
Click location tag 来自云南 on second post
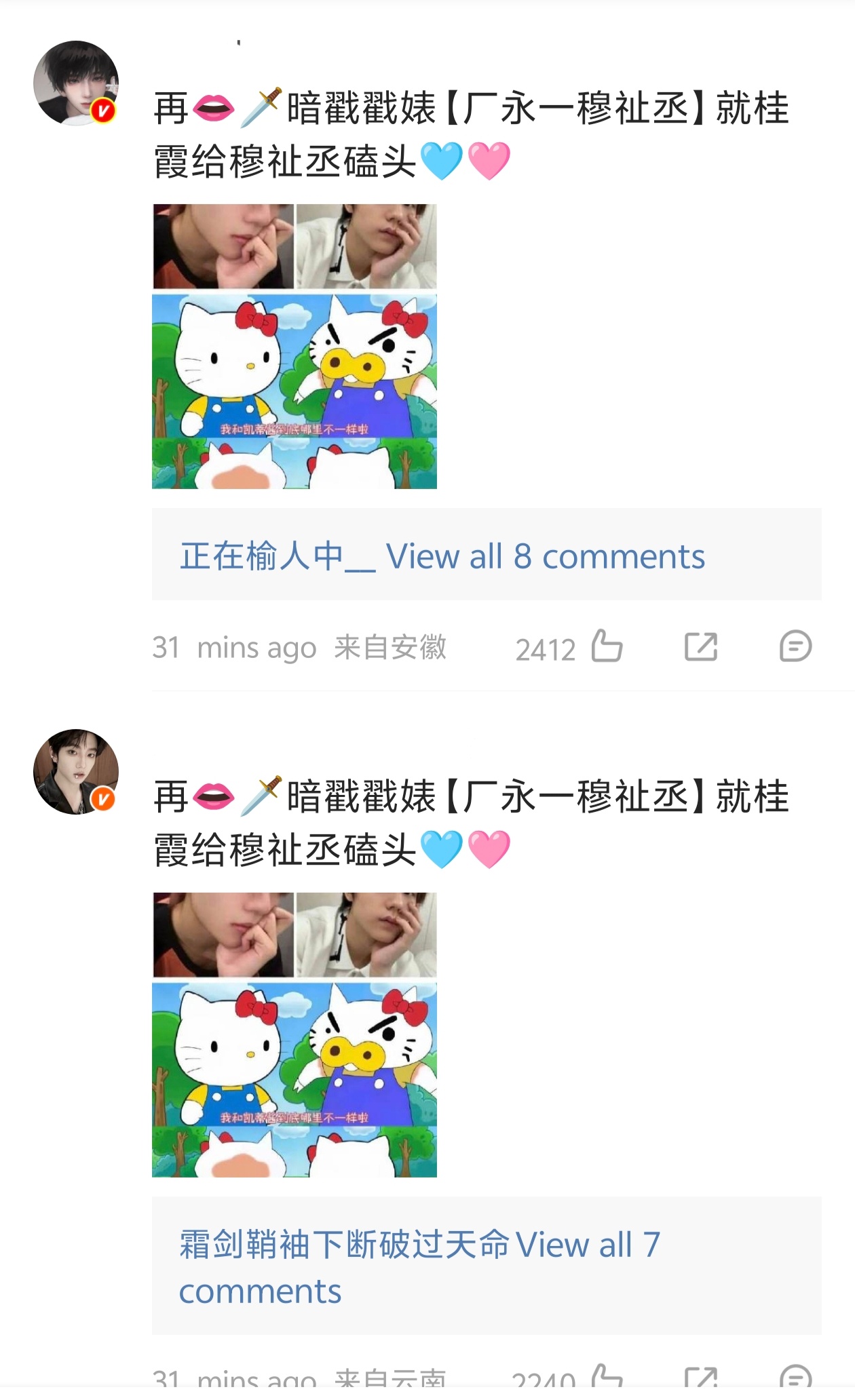(x=391, y=1377)
